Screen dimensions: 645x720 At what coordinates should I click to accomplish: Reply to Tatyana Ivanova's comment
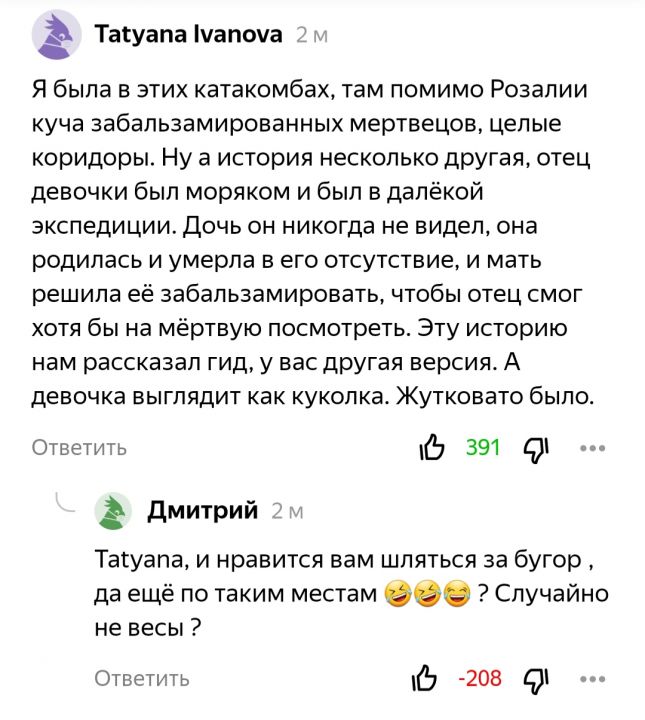pyautogui.click(x=79, y=447)
